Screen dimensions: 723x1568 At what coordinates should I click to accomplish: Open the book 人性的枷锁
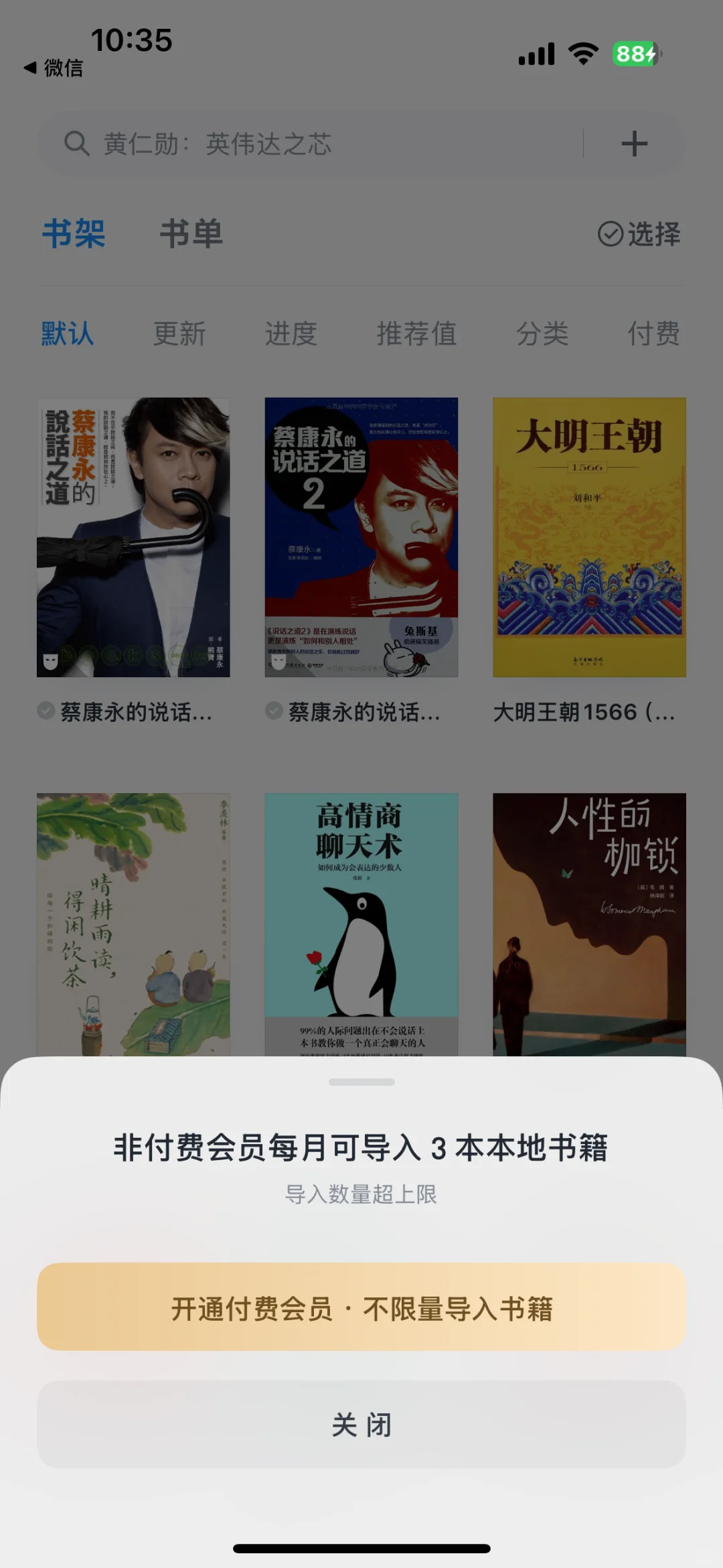589,924
